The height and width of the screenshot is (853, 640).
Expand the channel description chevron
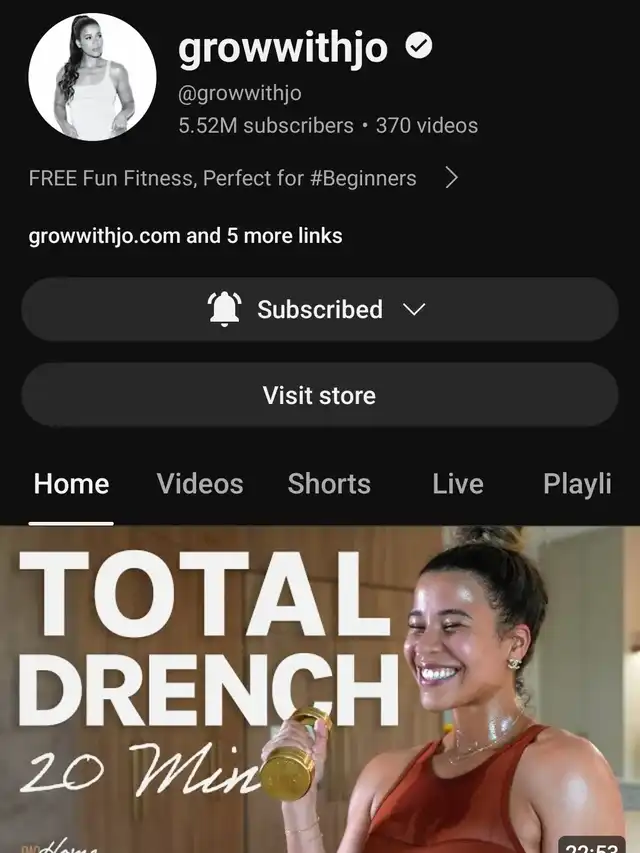click(451, 179)
